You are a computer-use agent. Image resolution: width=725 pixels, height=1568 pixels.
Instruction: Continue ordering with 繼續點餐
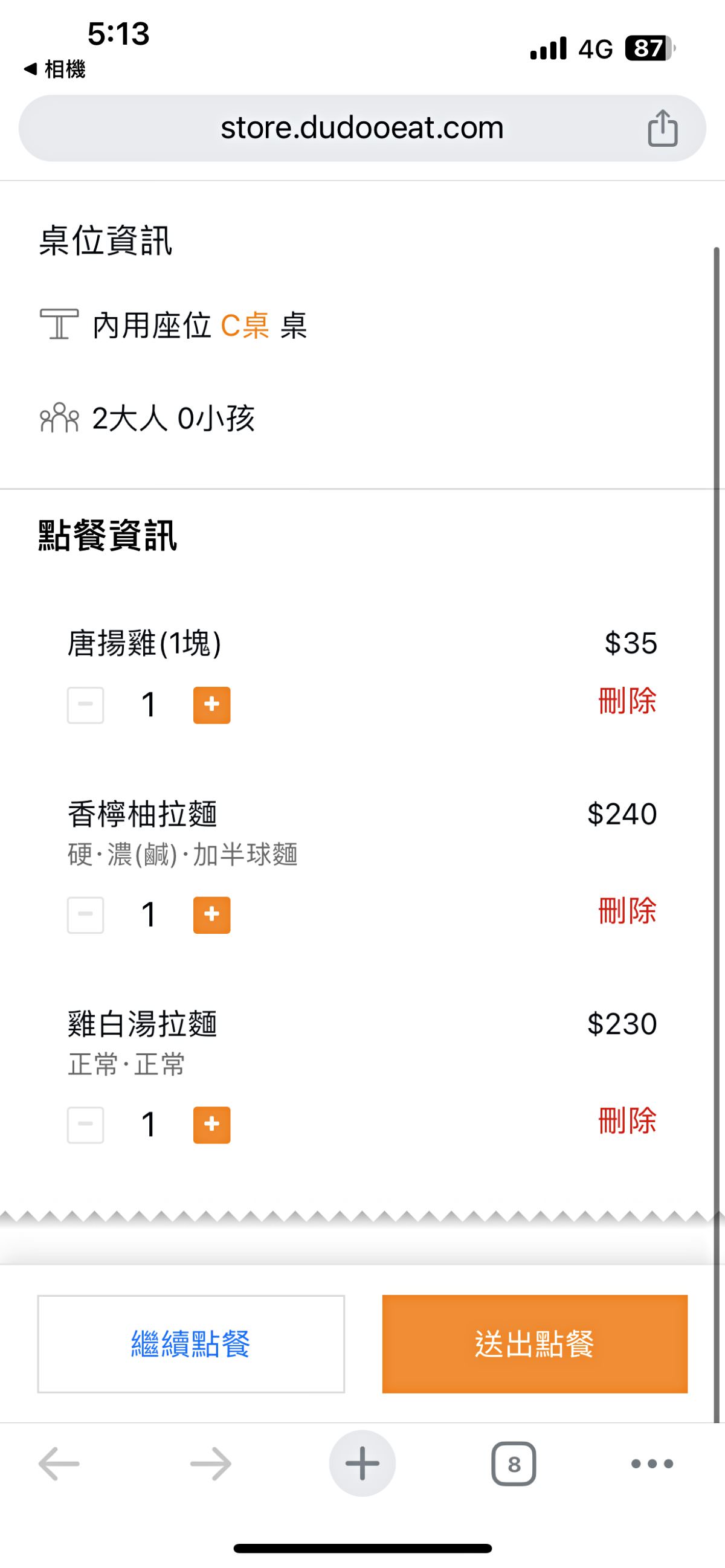click(191, 1344)
